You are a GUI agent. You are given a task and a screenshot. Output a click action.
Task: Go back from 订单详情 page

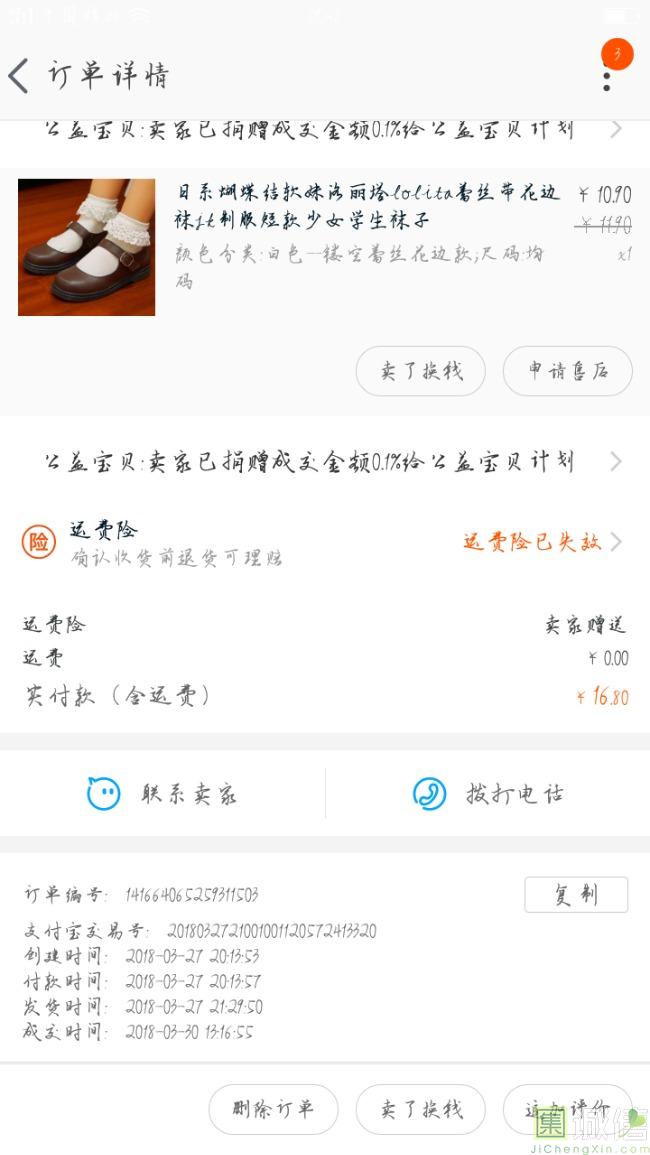pyautogui.click(x=19, y=76)
